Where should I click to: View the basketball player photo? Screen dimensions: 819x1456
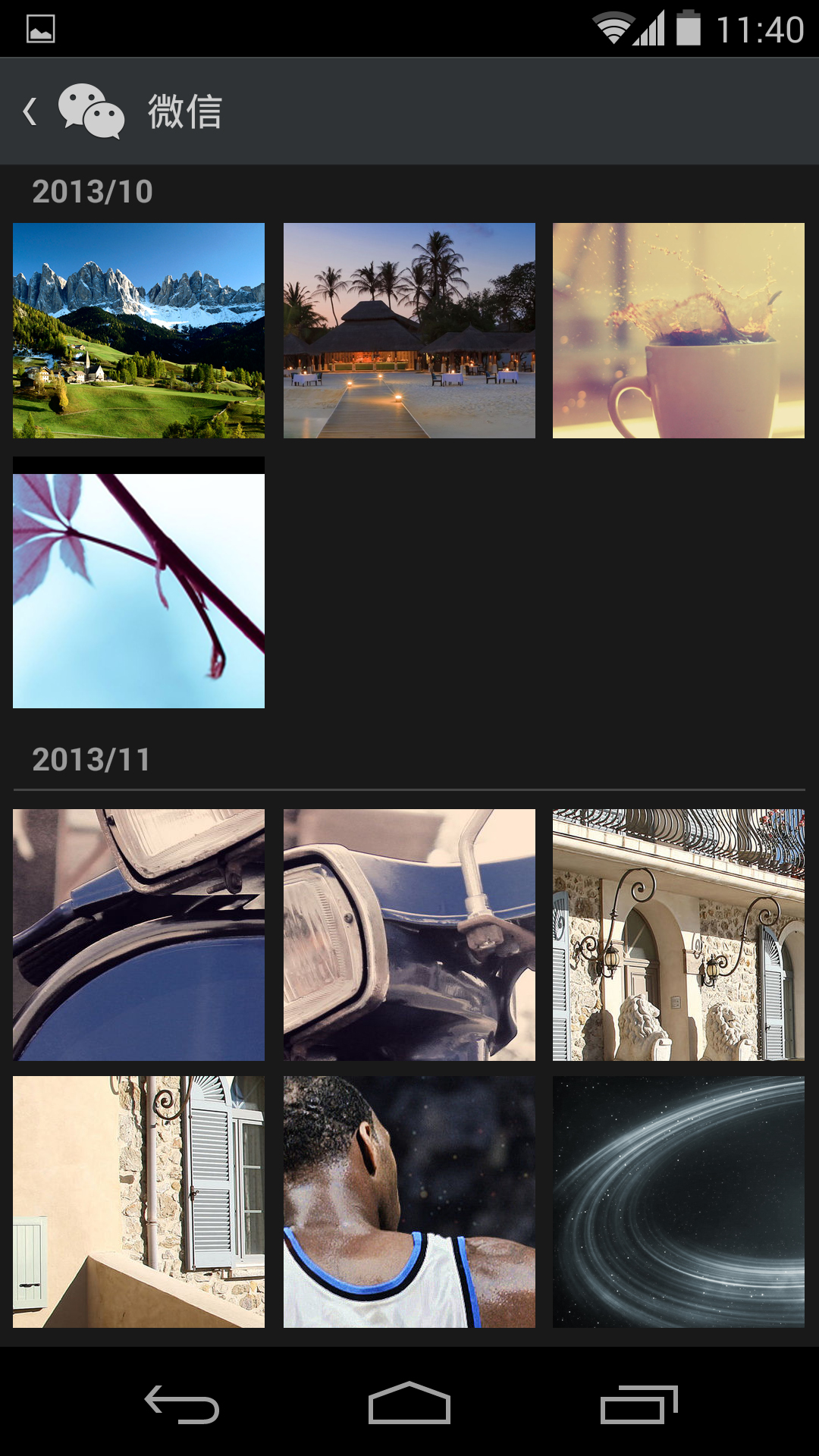pos(409,1202)
